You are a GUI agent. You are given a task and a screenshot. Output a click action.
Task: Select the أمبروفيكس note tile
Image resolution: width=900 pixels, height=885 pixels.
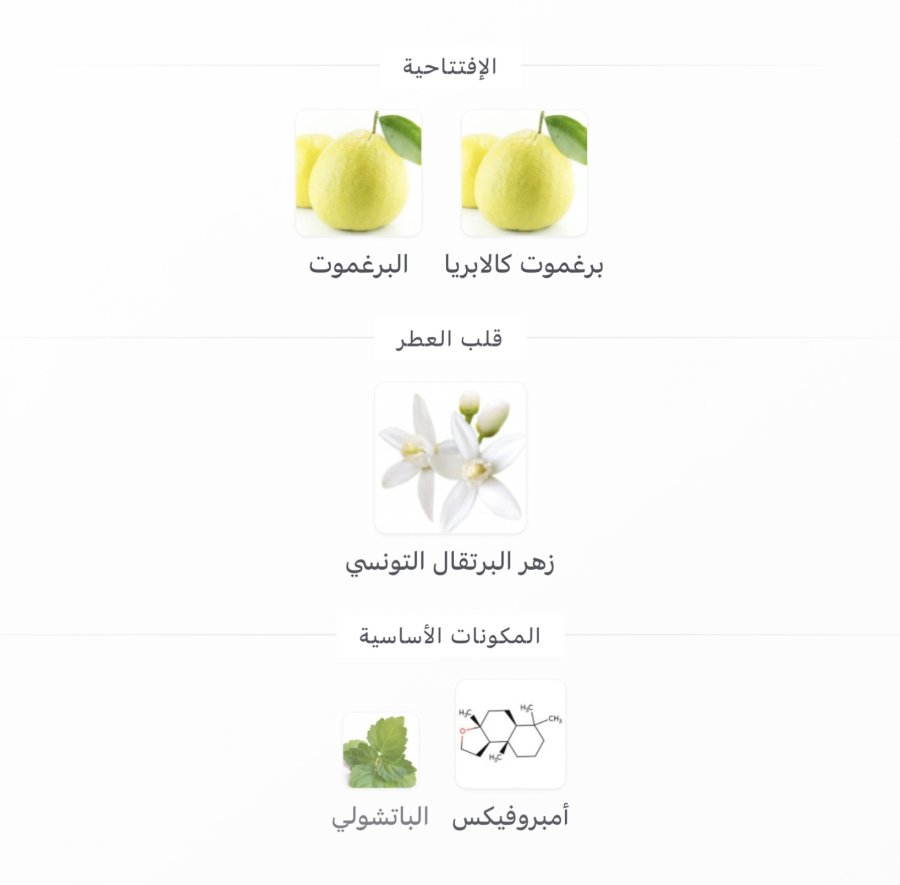click(x=510, y=735)
